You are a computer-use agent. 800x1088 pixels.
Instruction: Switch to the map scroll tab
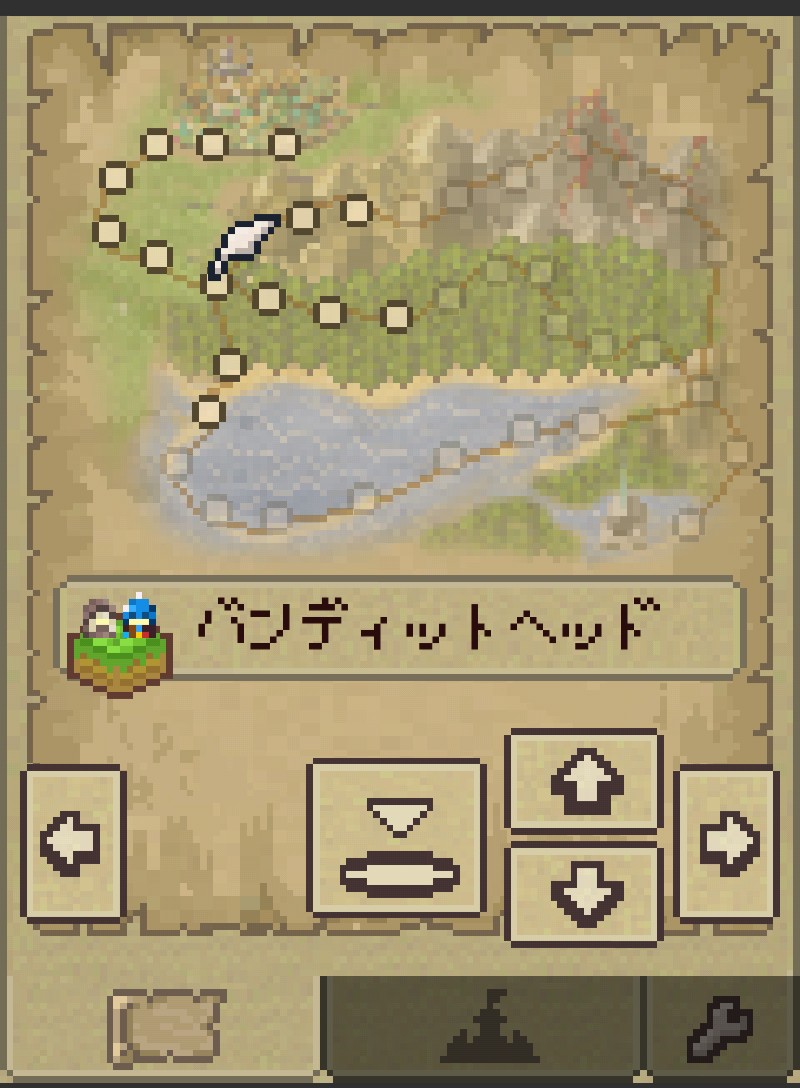[166, 1030]
